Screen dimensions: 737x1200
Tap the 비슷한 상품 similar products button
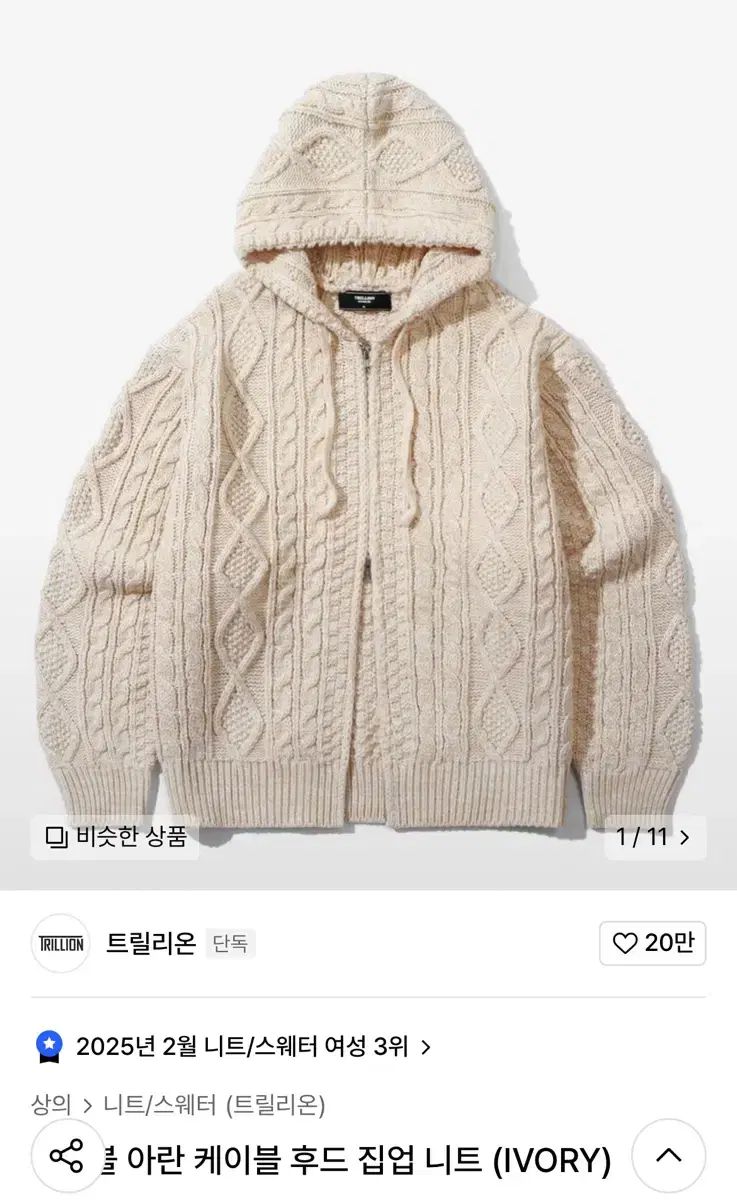click(115, 837)
